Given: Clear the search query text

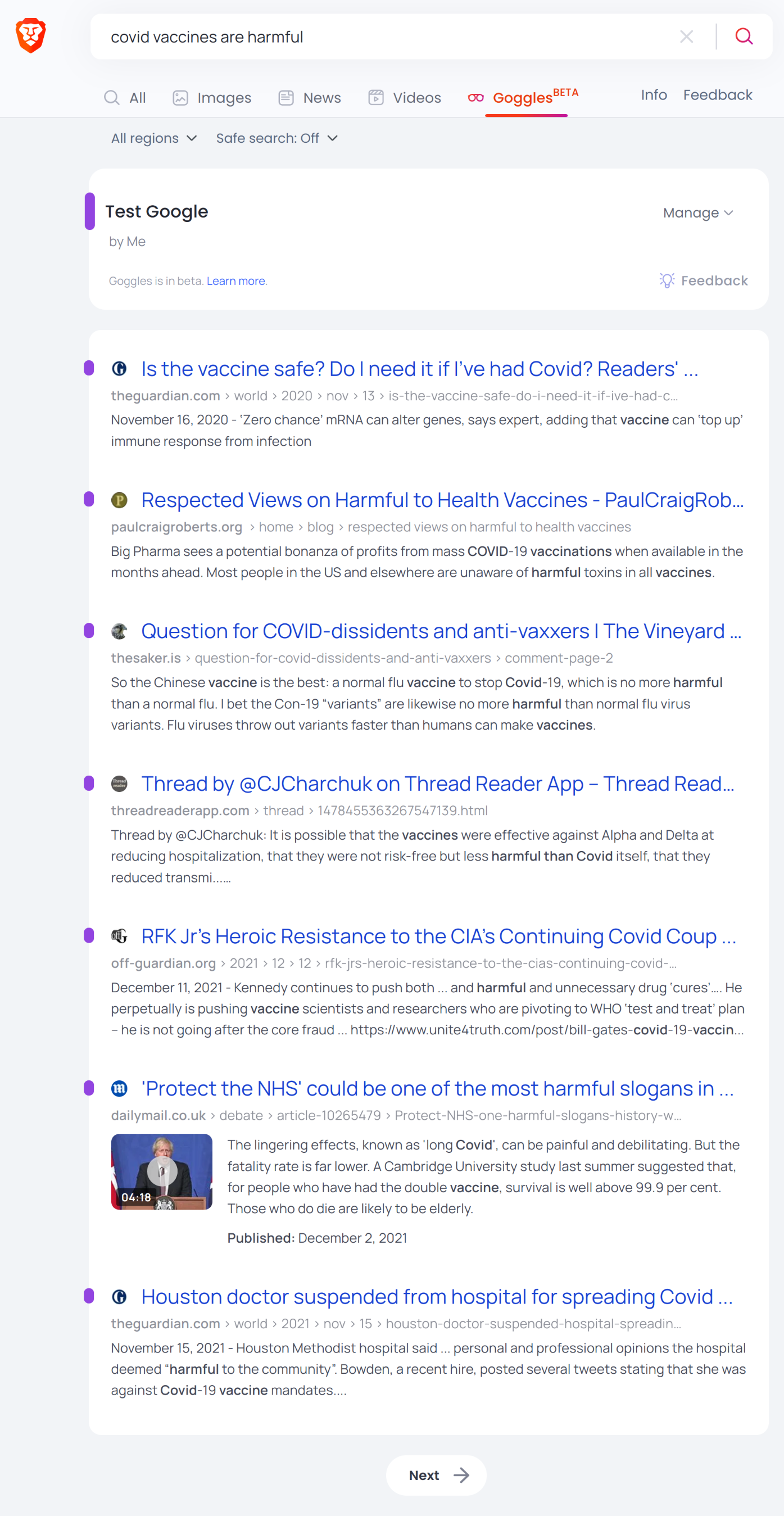Looking at the screenshot, I should (x=686, y=37).
